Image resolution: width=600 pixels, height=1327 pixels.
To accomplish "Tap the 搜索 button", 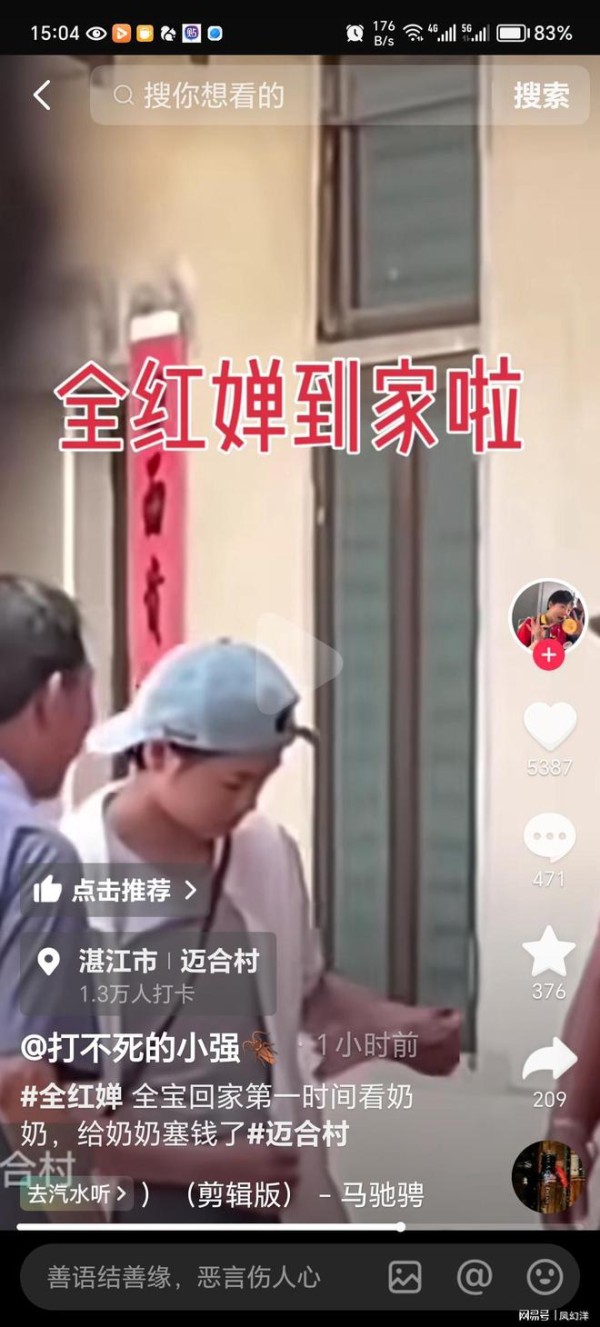I will pos(541,95).
